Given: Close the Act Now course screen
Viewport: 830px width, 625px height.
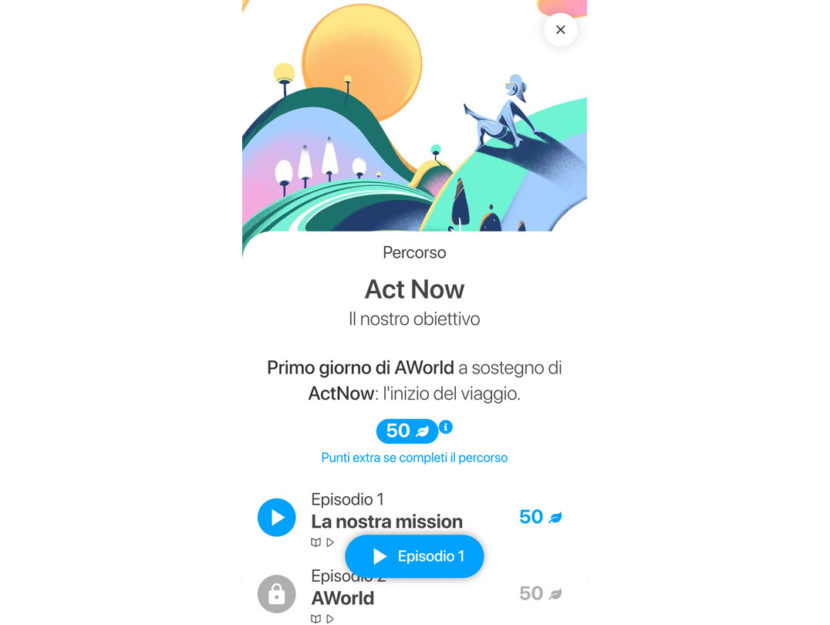Looking at the screenshot, I should (x=560, y=30).
